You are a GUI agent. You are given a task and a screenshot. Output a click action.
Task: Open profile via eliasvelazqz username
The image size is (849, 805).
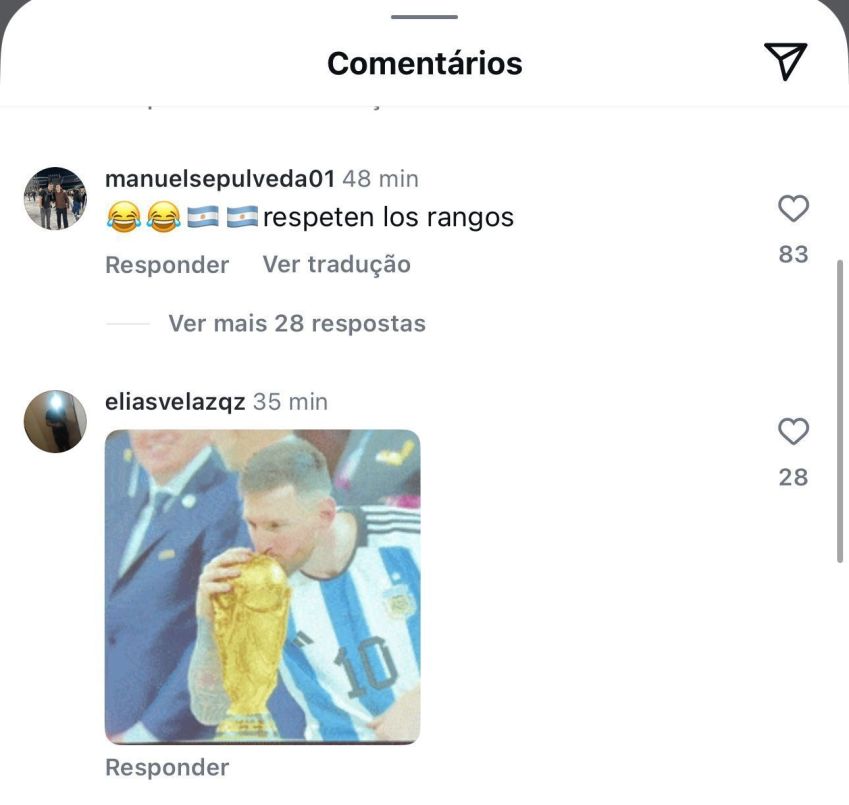click(175, 402)
